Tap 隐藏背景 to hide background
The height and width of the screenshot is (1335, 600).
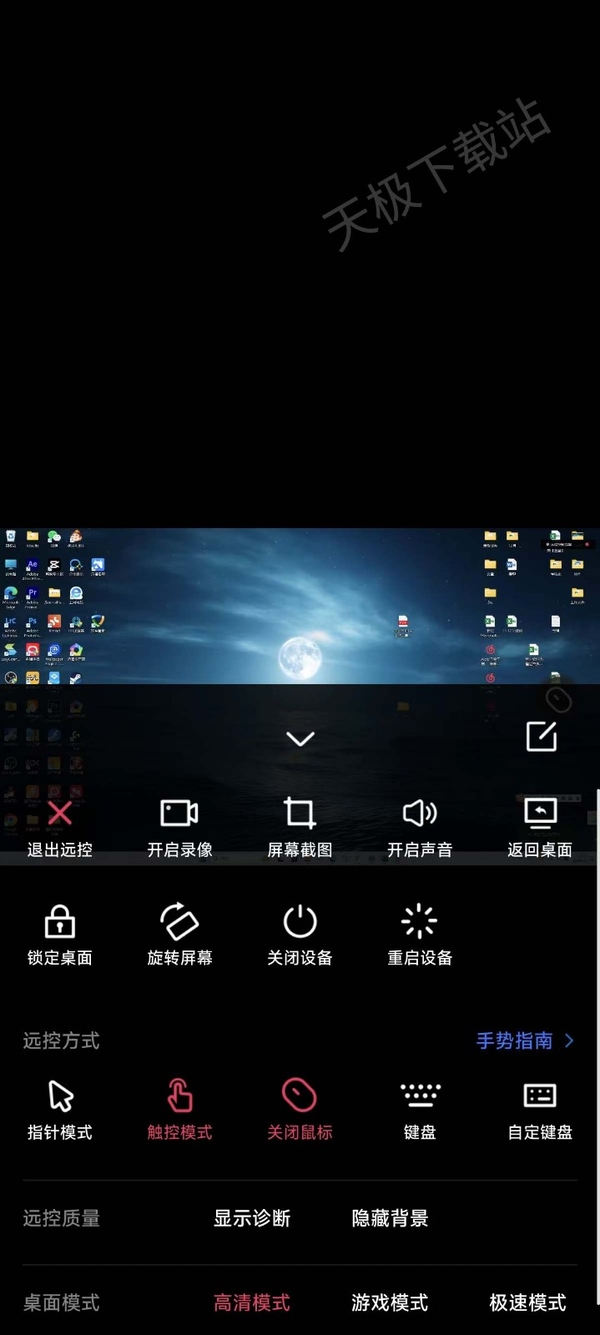[390, 1218]
